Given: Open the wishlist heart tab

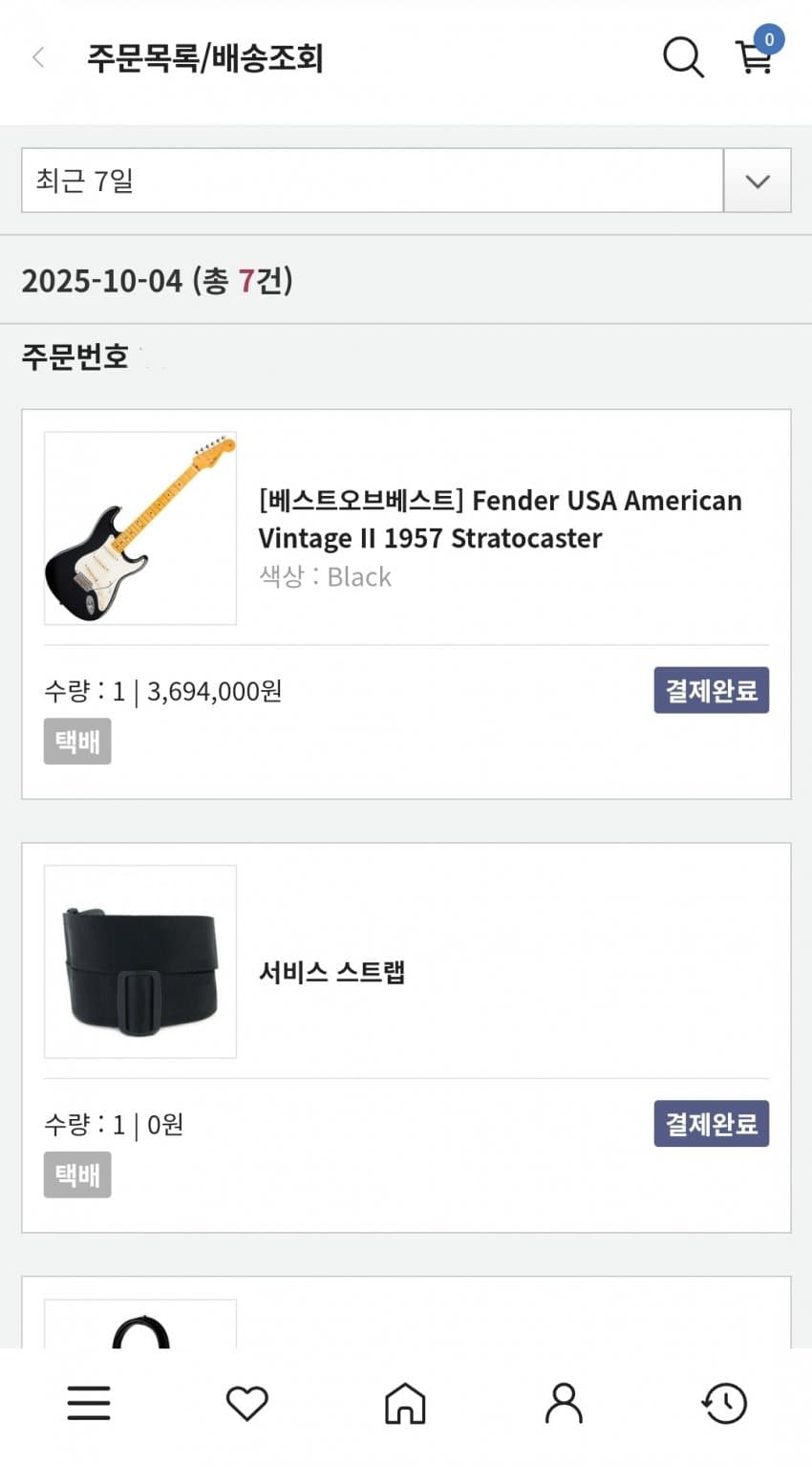Looking at the screenshot, I should 246,1403.
